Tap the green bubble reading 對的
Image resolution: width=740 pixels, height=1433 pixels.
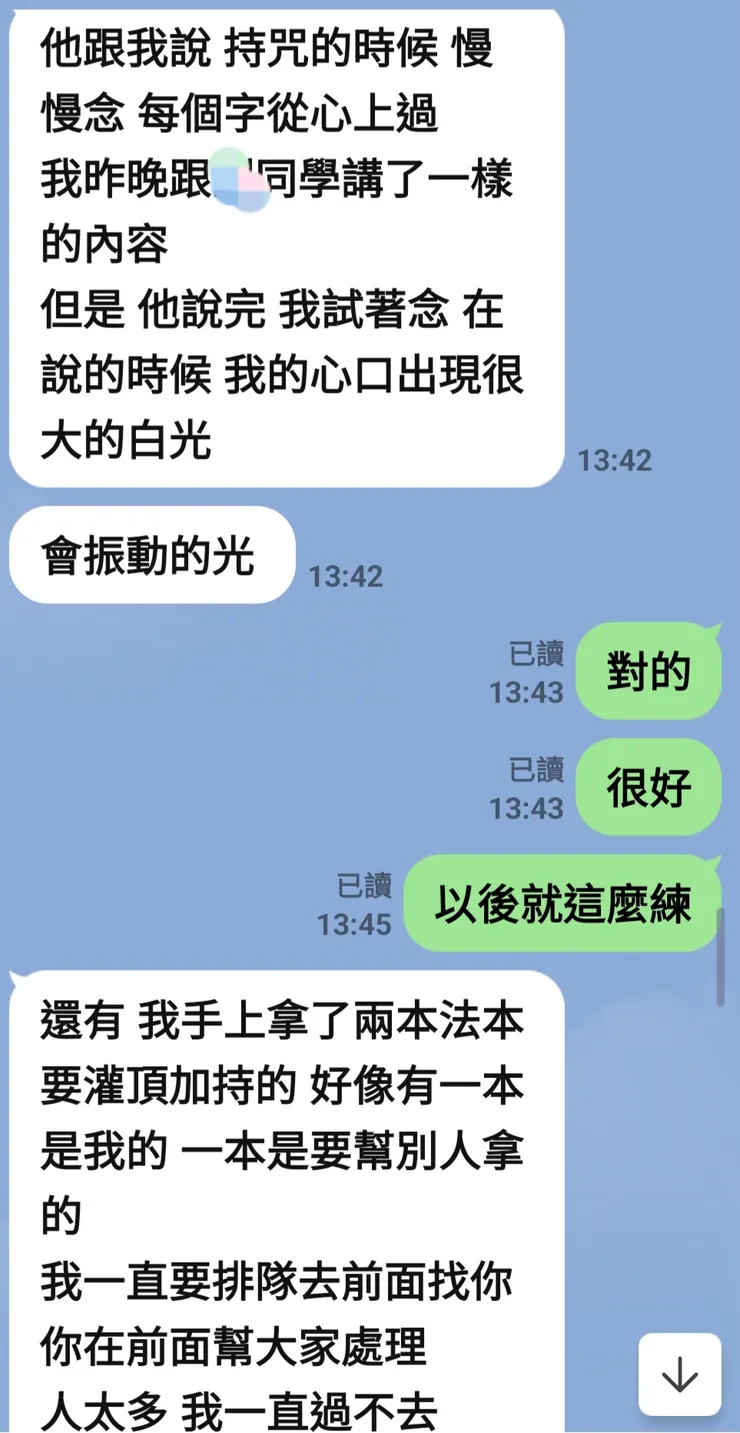pyautogui.click(x=648, y=672)
